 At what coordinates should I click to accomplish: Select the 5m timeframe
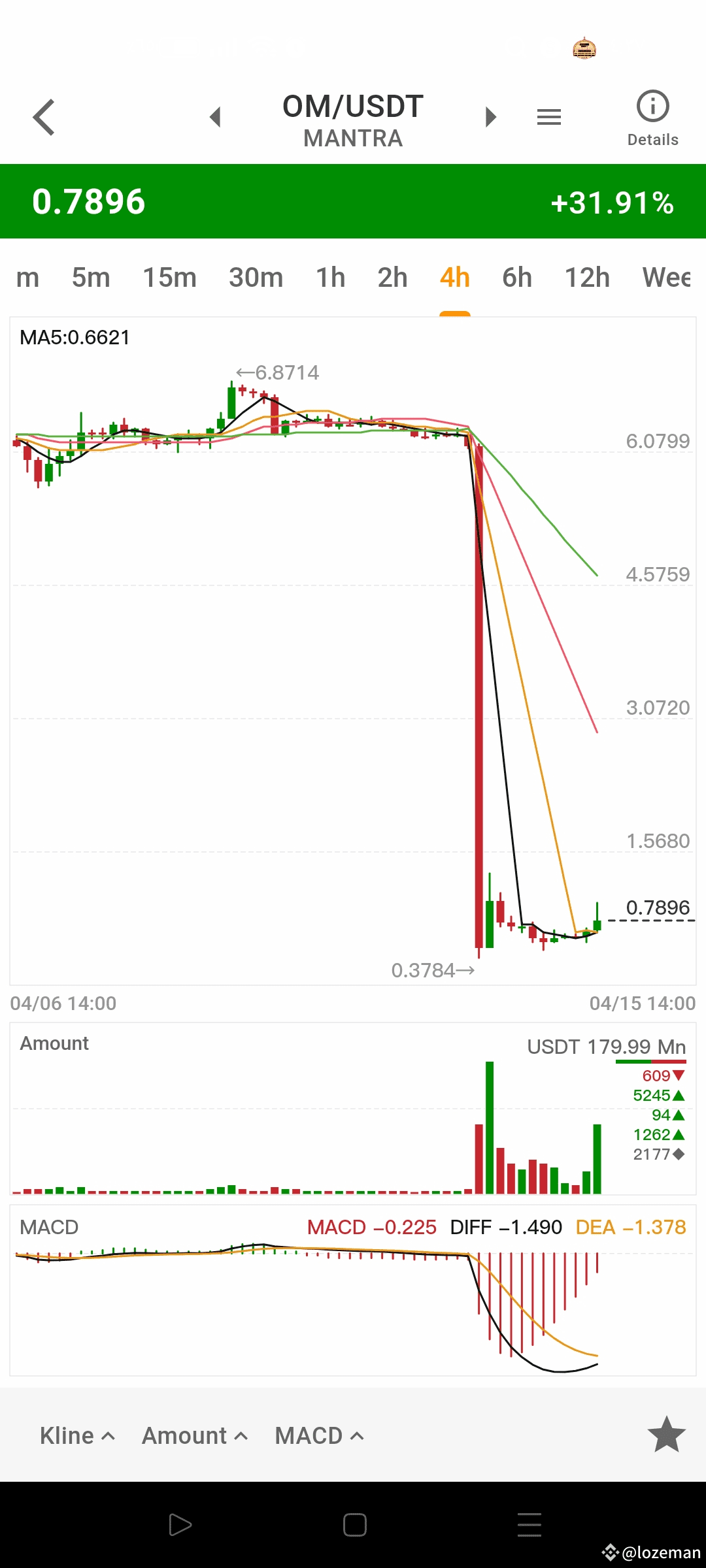click(91, 278)
